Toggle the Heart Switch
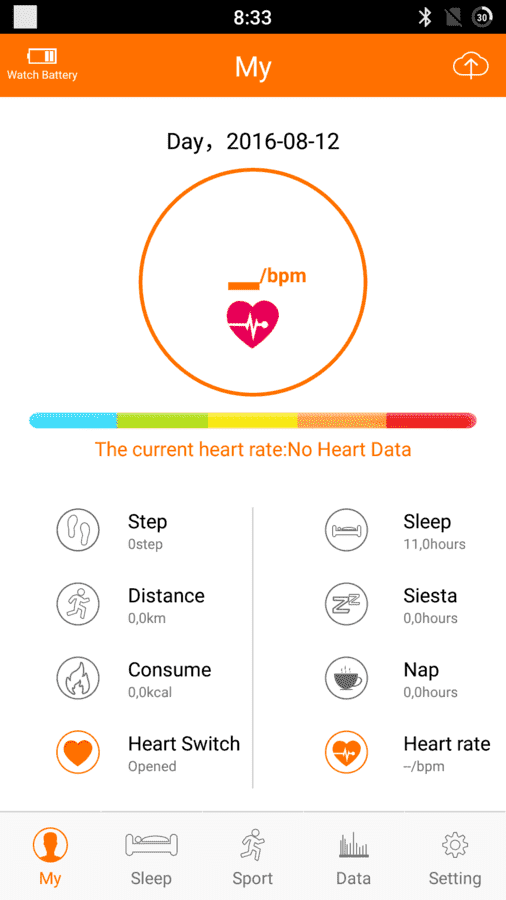The width and height of the screenshot is (506, 900). tap(148, 752)
